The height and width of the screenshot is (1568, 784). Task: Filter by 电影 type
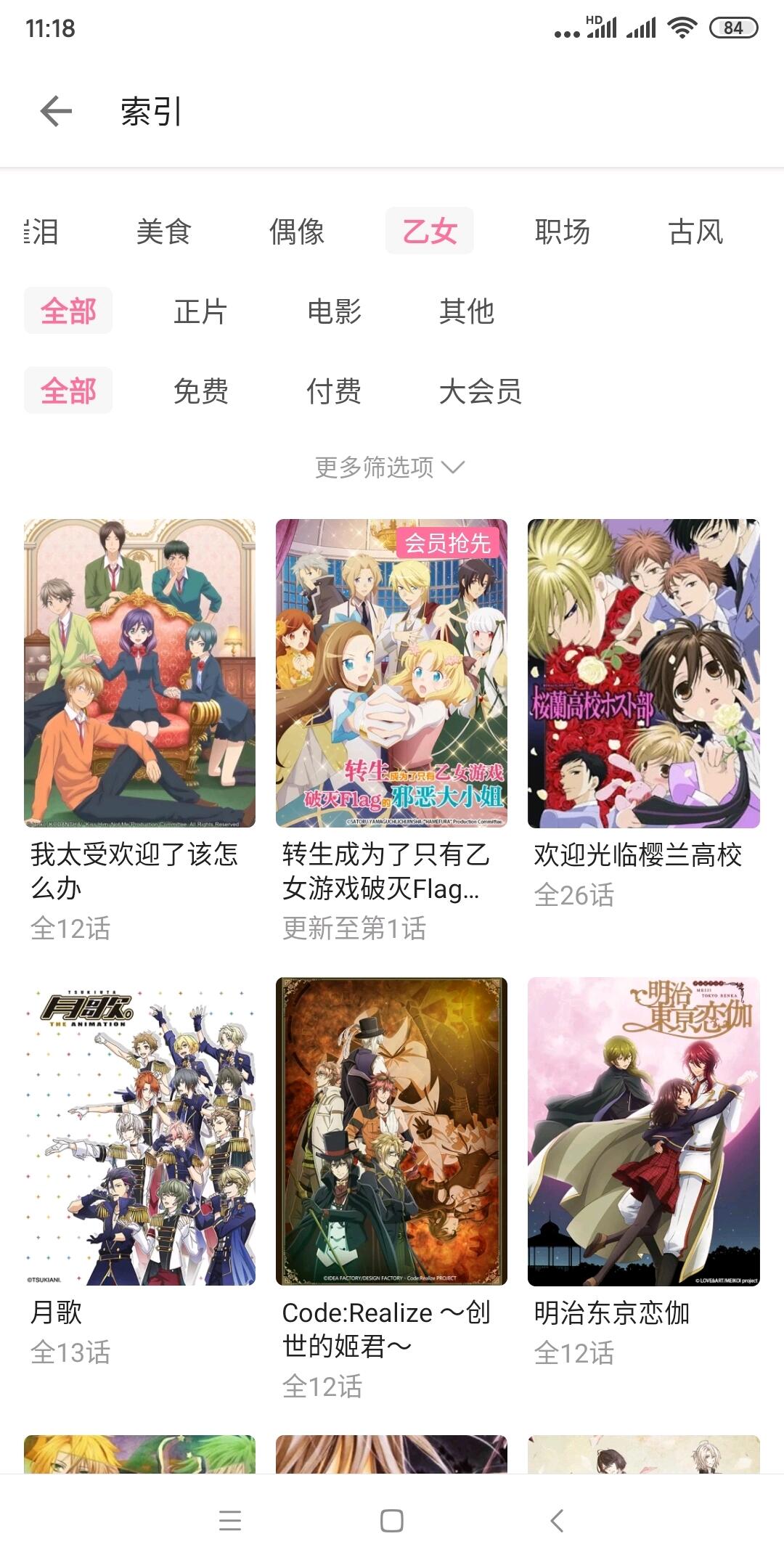(334, 311)
